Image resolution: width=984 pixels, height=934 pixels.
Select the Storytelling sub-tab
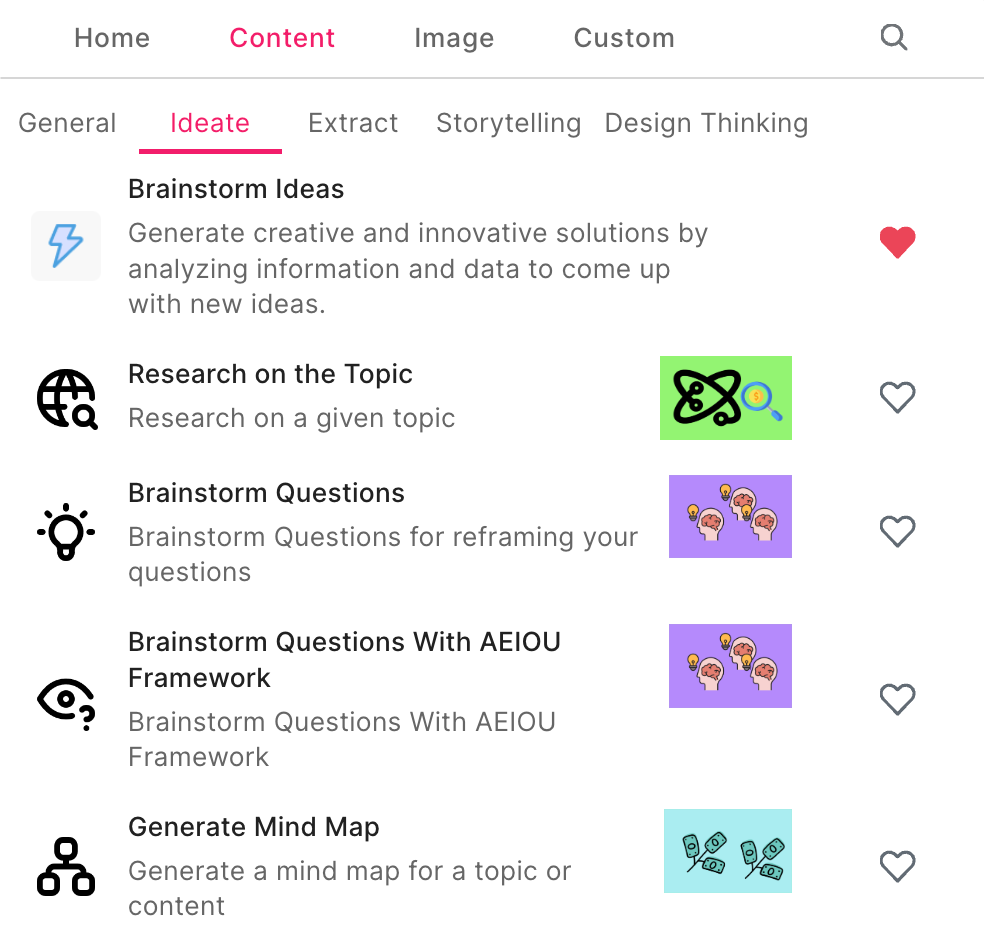tap(508, 123)
